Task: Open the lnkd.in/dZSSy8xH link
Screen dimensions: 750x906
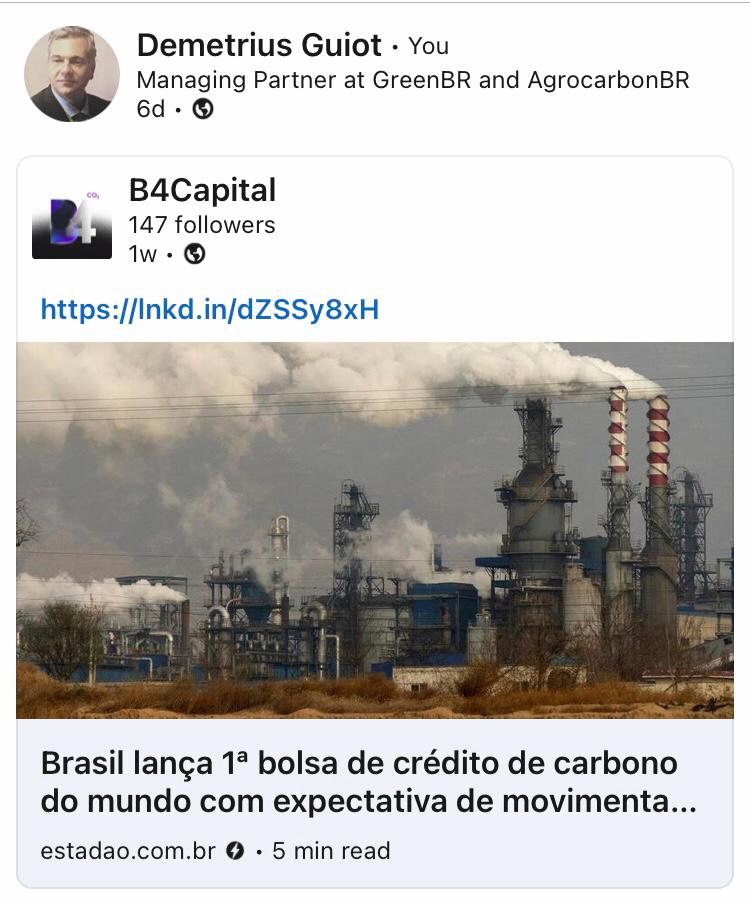Action: click(x=210, y=309)
